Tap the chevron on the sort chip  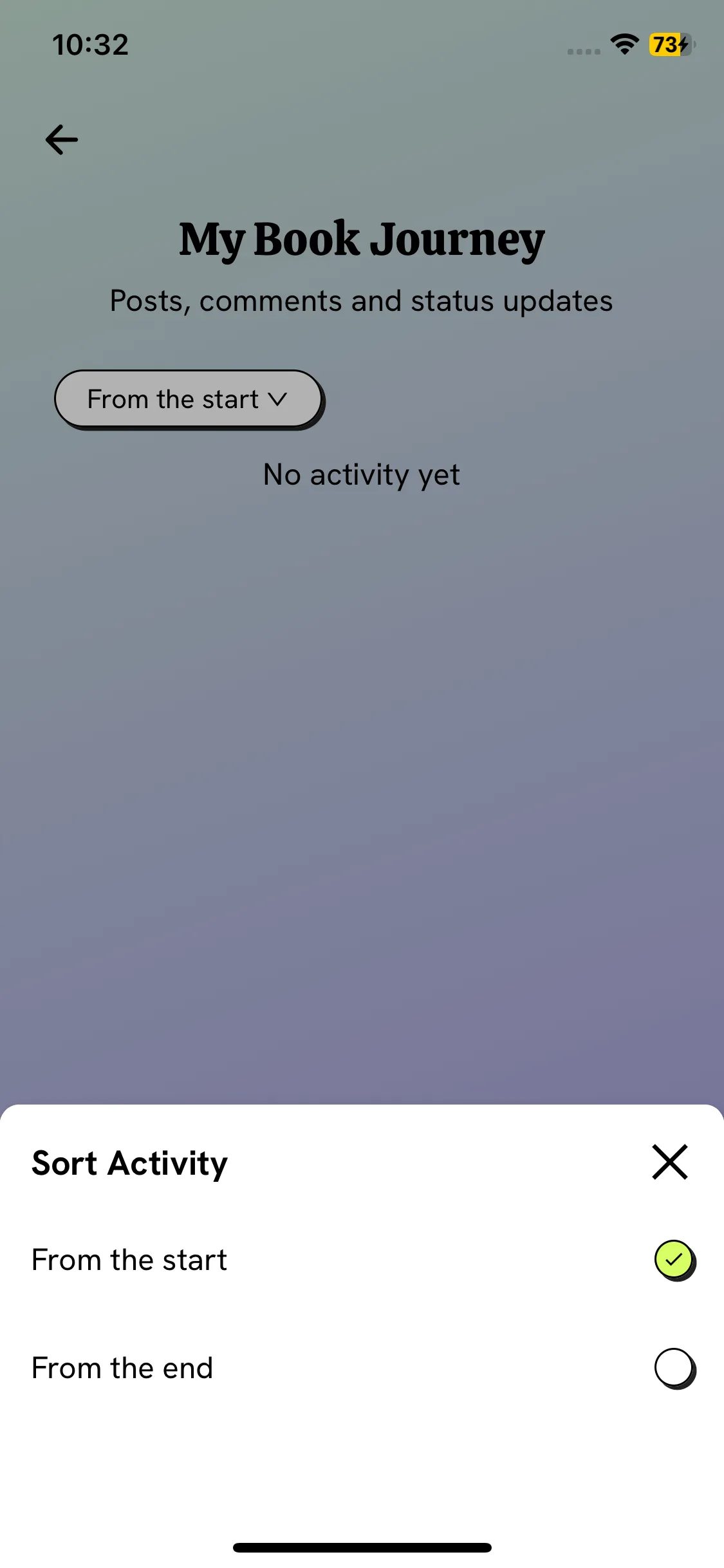(277, 399)
